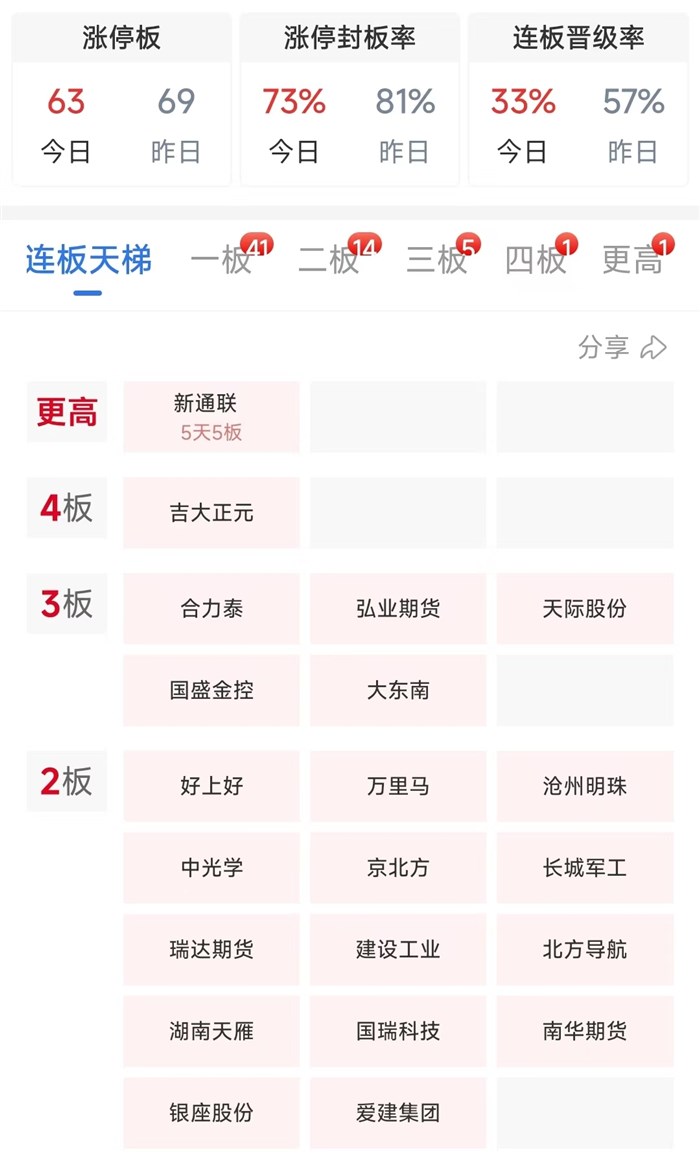Switch to the 四板 tab
700x1164 pixels.
(536, 260)
